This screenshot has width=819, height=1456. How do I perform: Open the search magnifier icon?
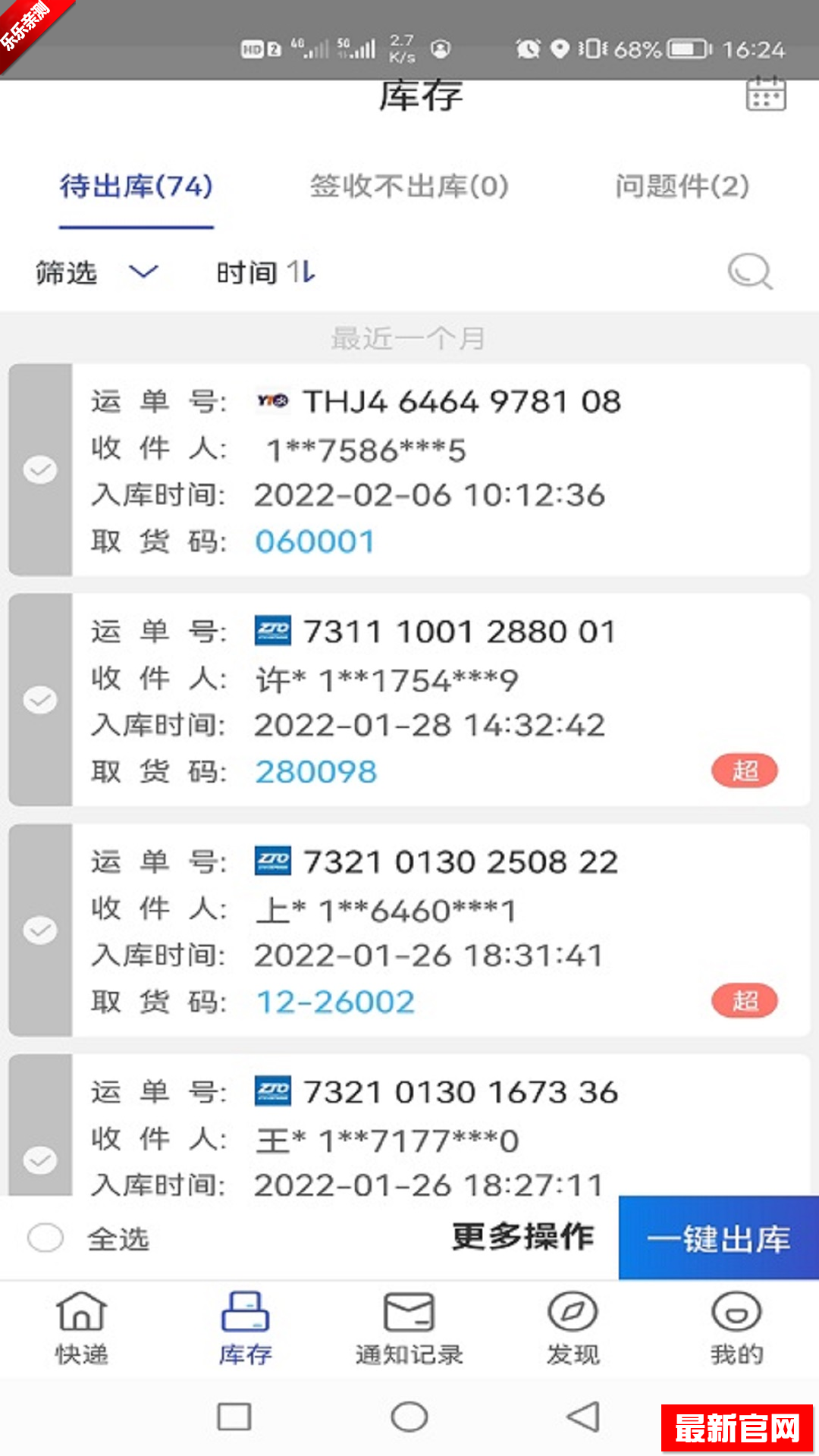[749, 271]
